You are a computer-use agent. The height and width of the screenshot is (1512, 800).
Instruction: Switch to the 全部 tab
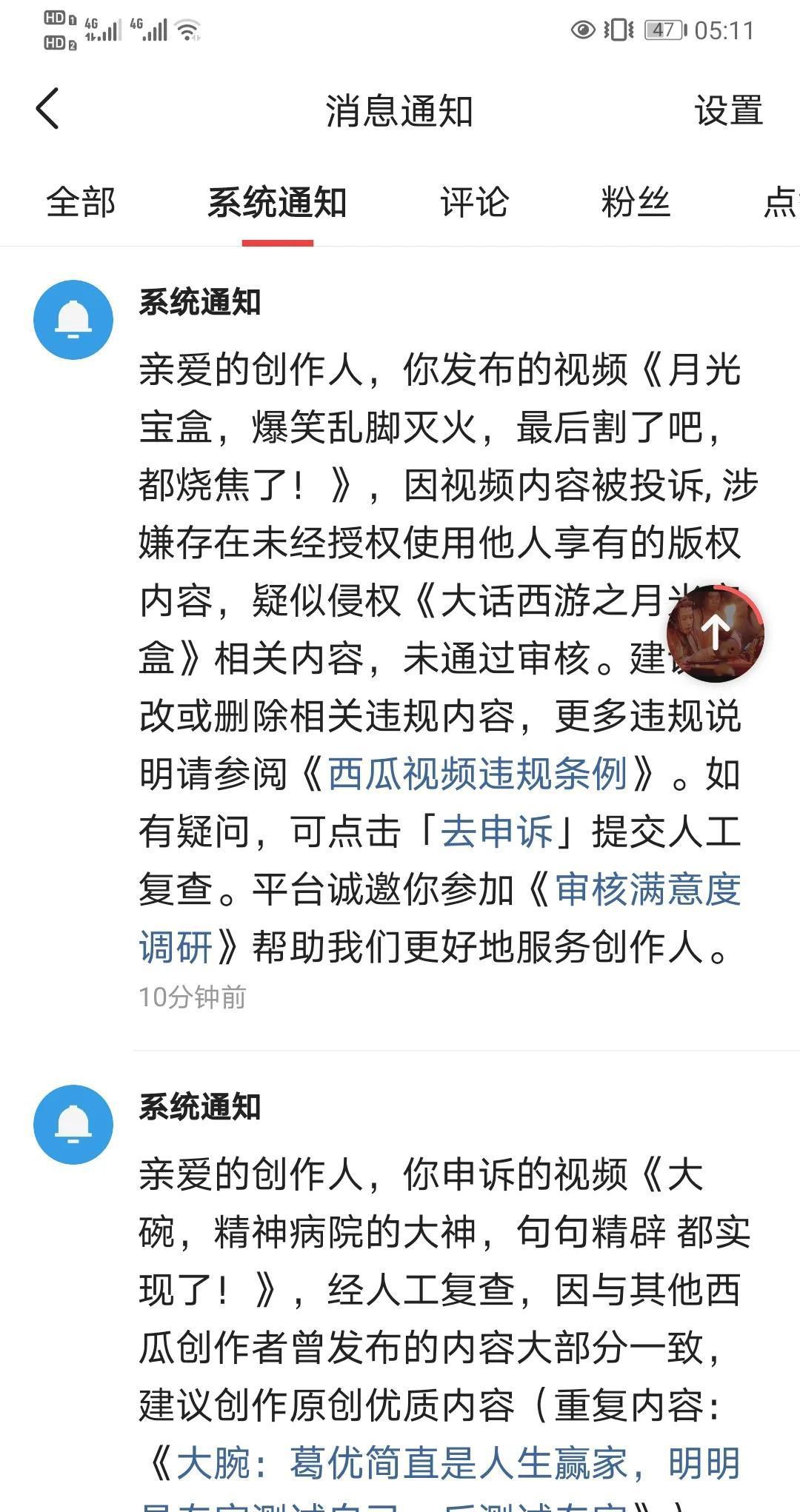coord(81,202)
